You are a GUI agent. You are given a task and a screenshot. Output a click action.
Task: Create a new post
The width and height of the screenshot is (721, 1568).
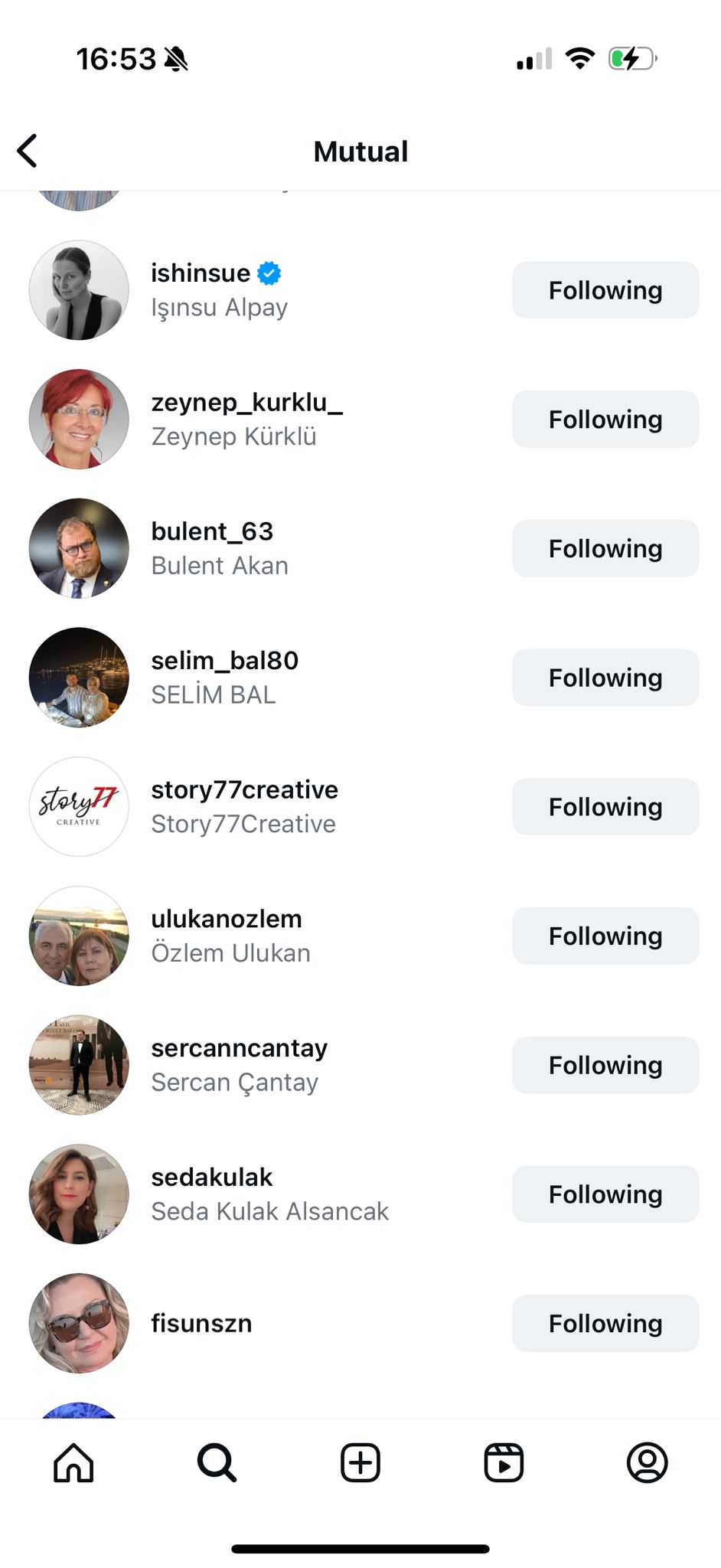pyautogui.click(x=360, y=1463)
